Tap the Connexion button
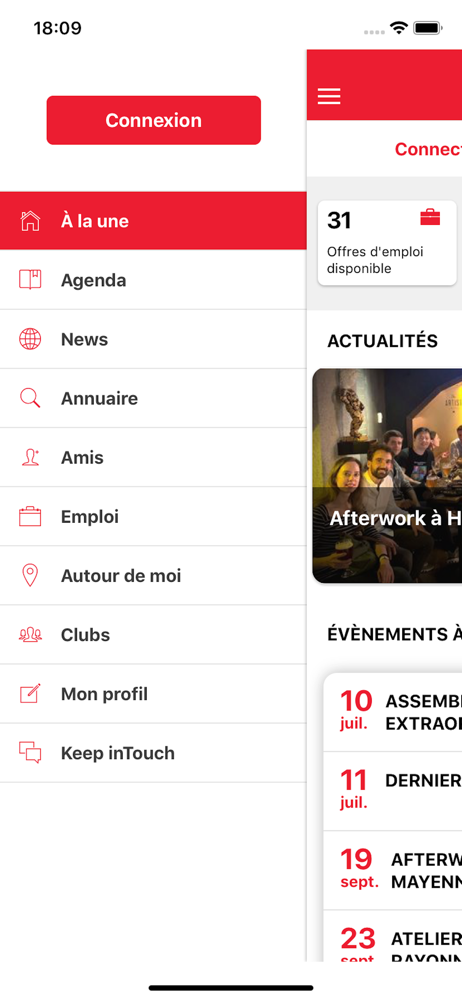The width and height of the screenshot is (462, 1000). point(154,120)
